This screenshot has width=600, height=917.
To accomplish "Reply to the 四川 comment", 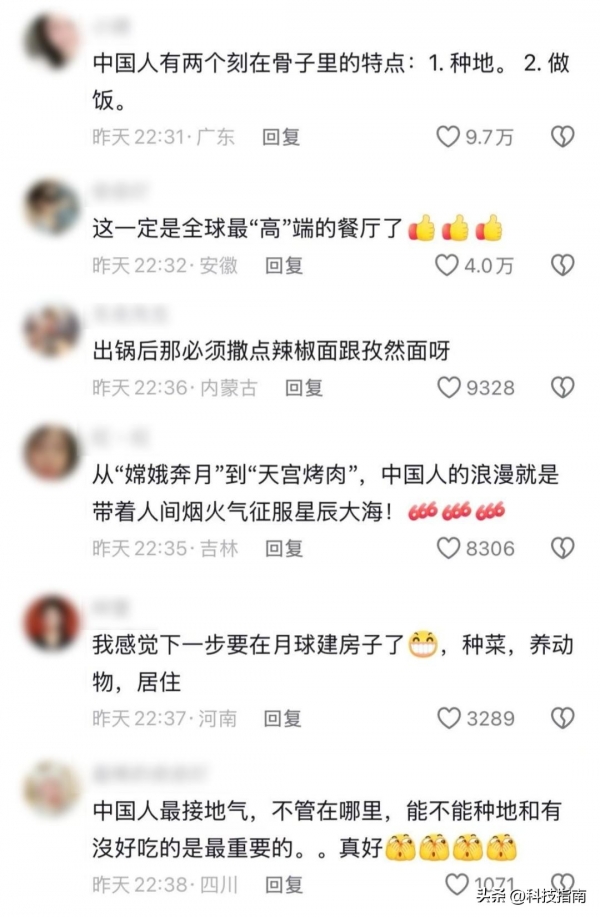I will coord(282,884).
